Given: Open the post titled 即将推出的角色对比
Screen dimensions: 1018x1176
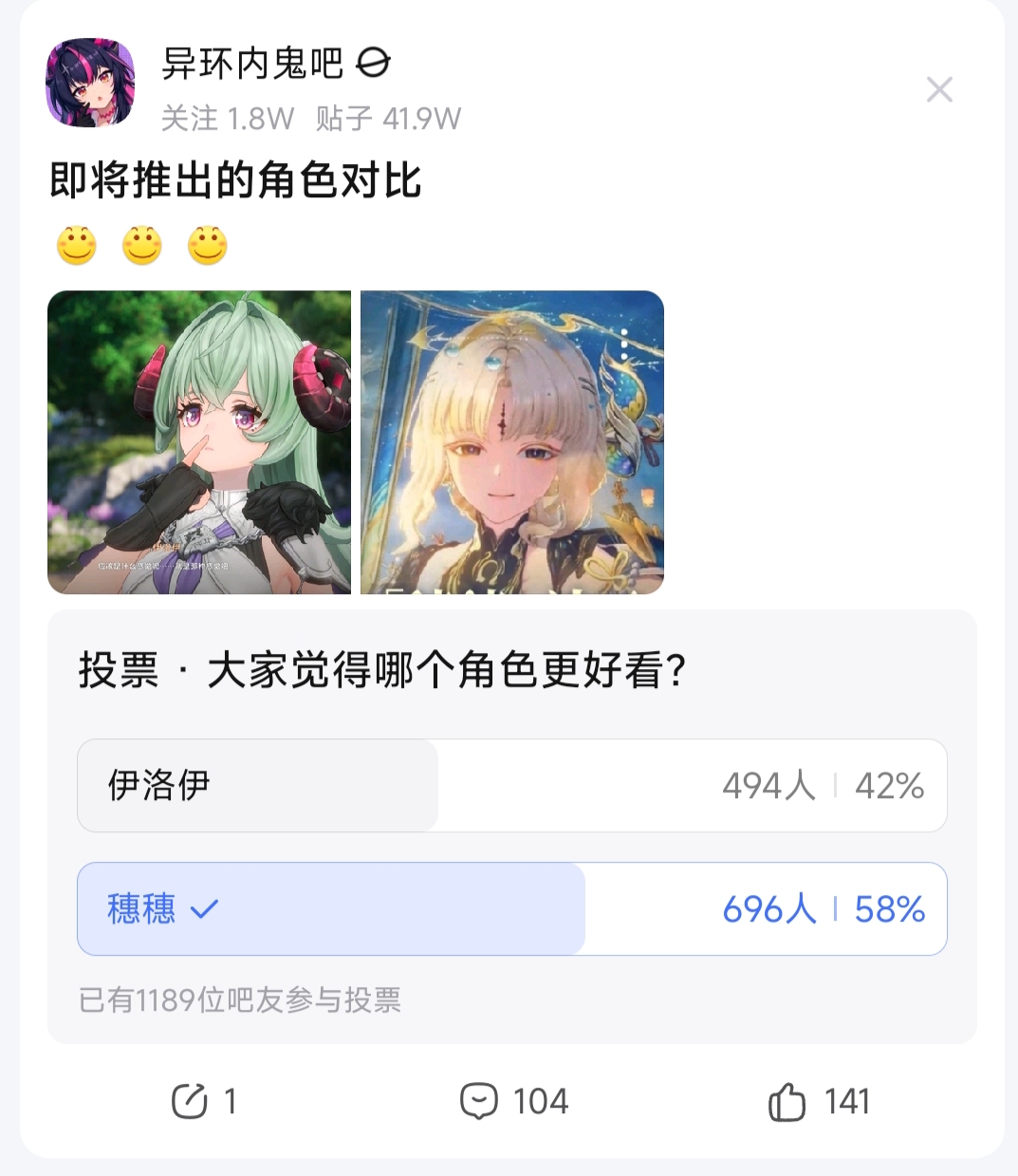Looking at the screenshot, I should [235, 180].
